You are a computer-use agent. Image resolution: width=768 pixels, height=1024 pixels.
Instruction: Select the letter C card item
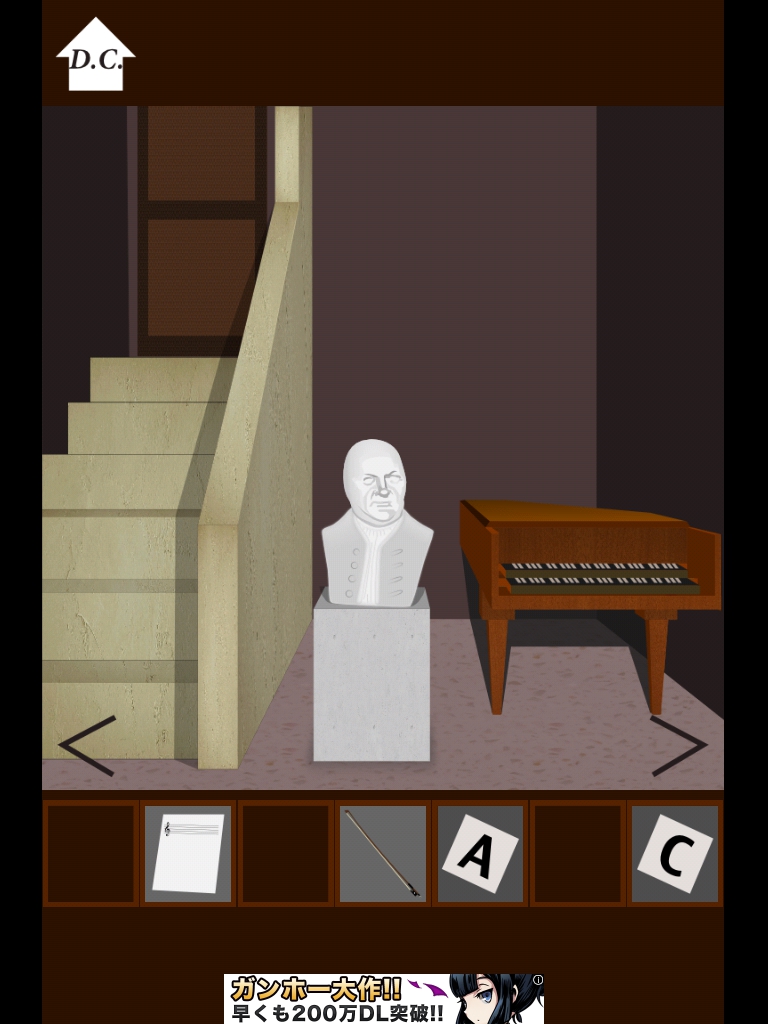click(675, 853)
